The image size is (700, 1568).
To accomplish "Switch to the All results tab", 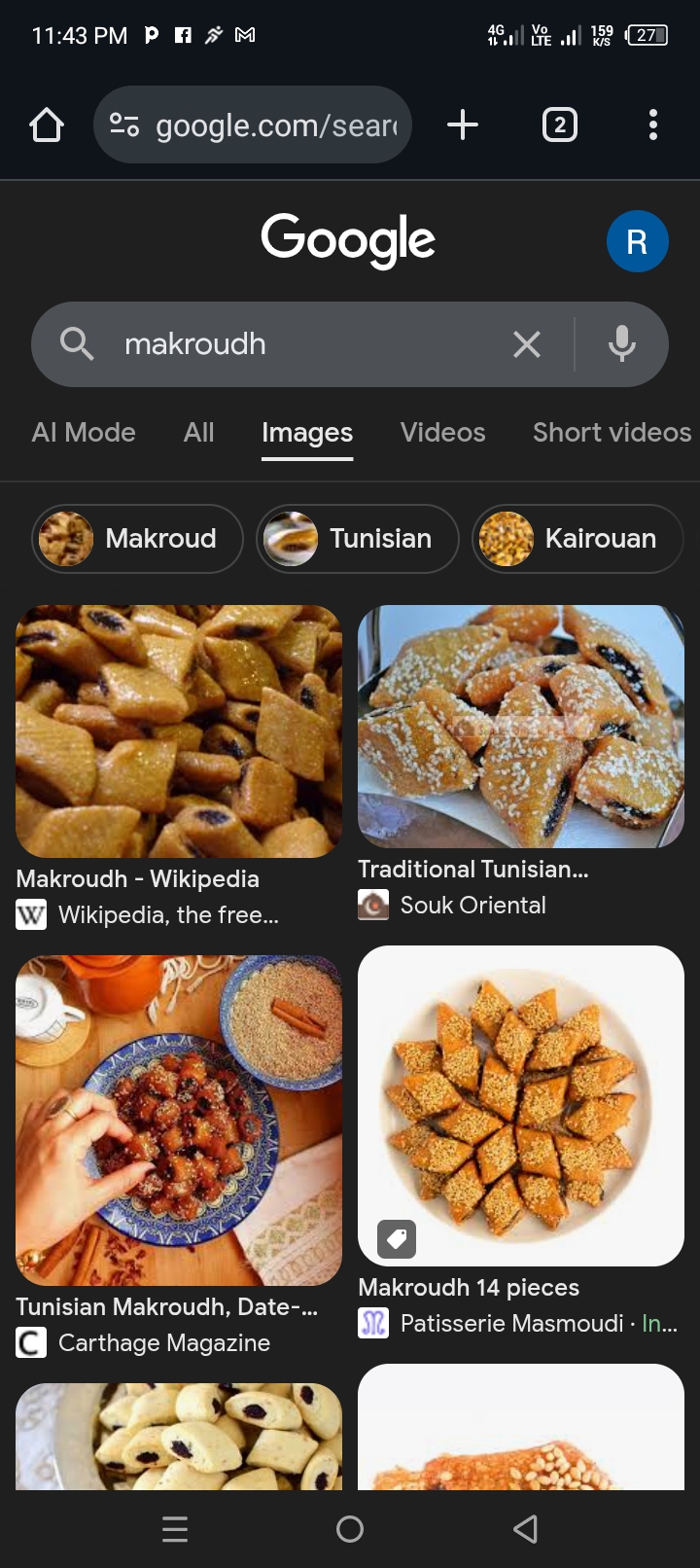I will pos(198,432).
